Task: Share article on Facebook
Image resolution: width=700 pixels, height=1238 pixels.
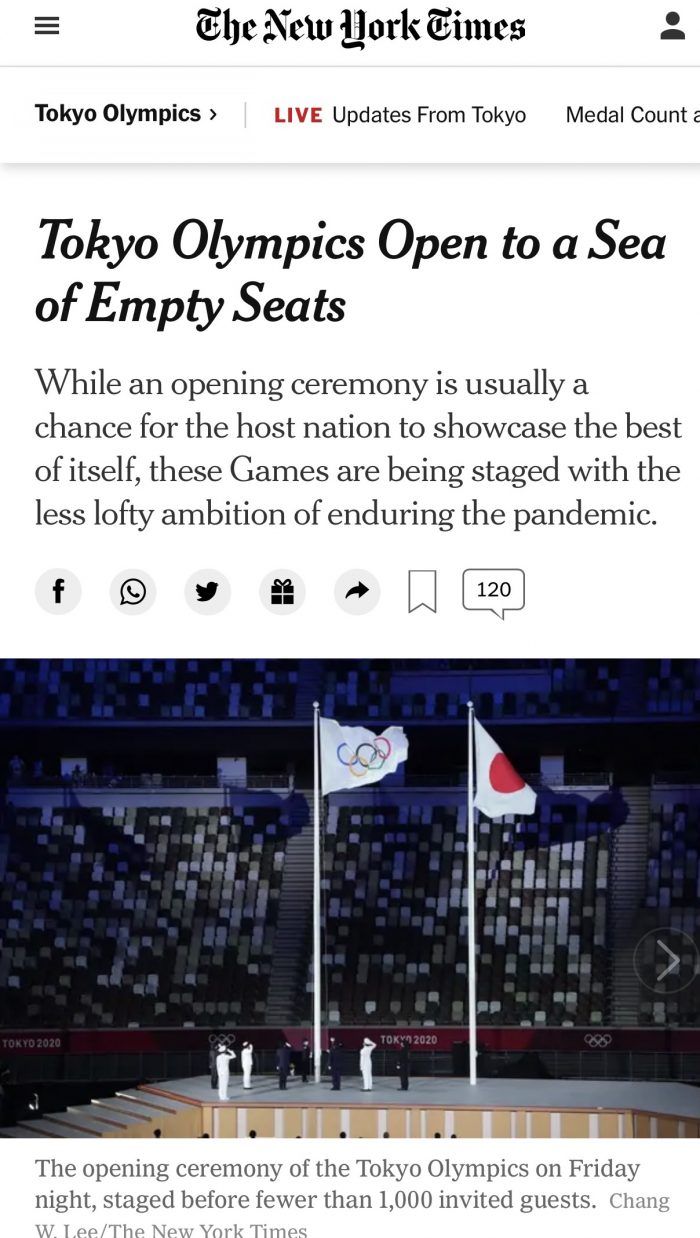Action: pyautogui.click(x=58, y=592)
